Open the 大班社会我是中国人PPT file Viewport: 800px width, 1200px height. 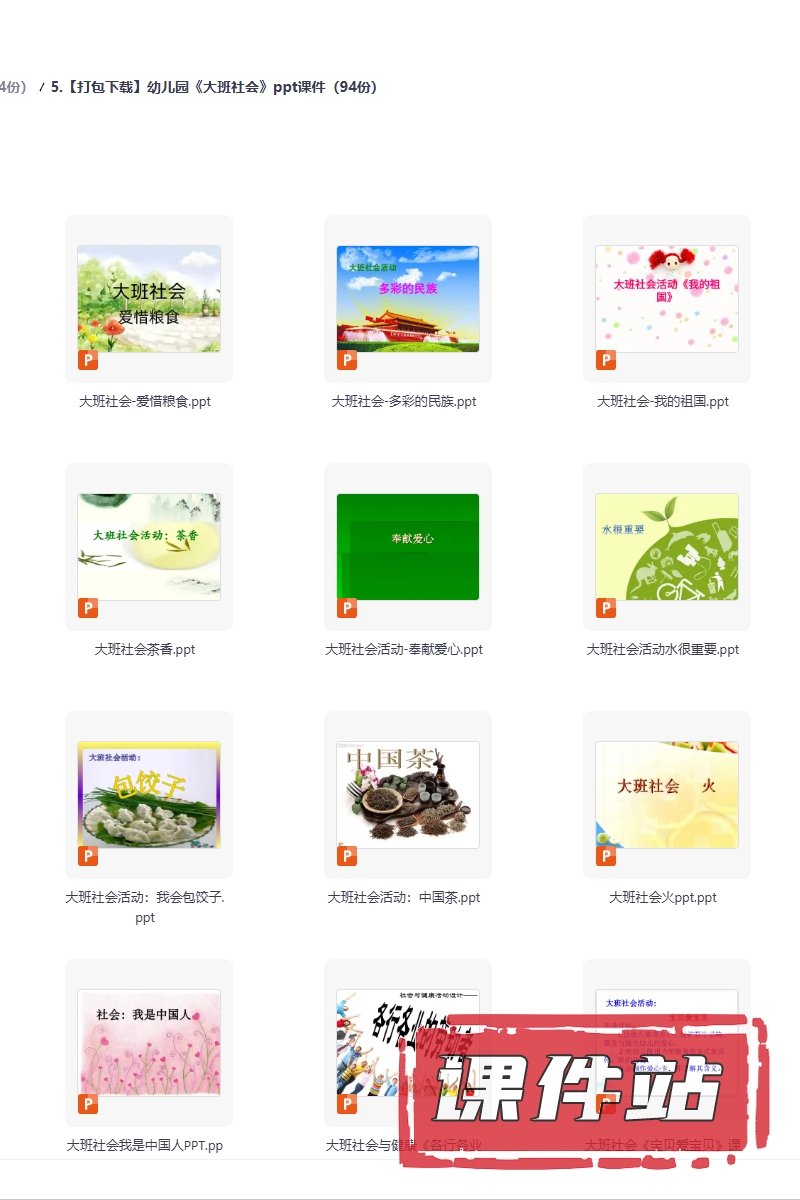[x=148, y=1043]
